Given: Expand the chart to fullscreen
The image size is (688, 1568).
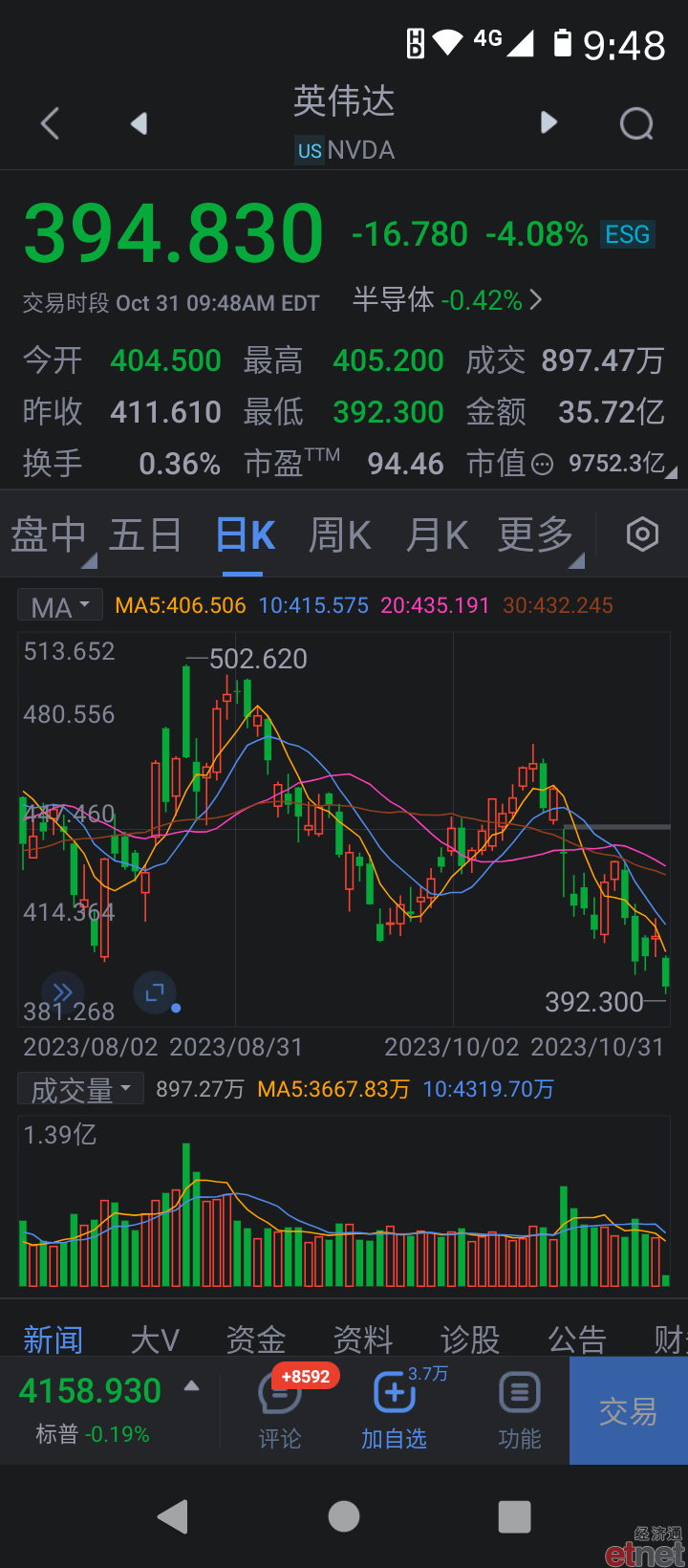Looking at the screenshot, I should click(154, 993).
